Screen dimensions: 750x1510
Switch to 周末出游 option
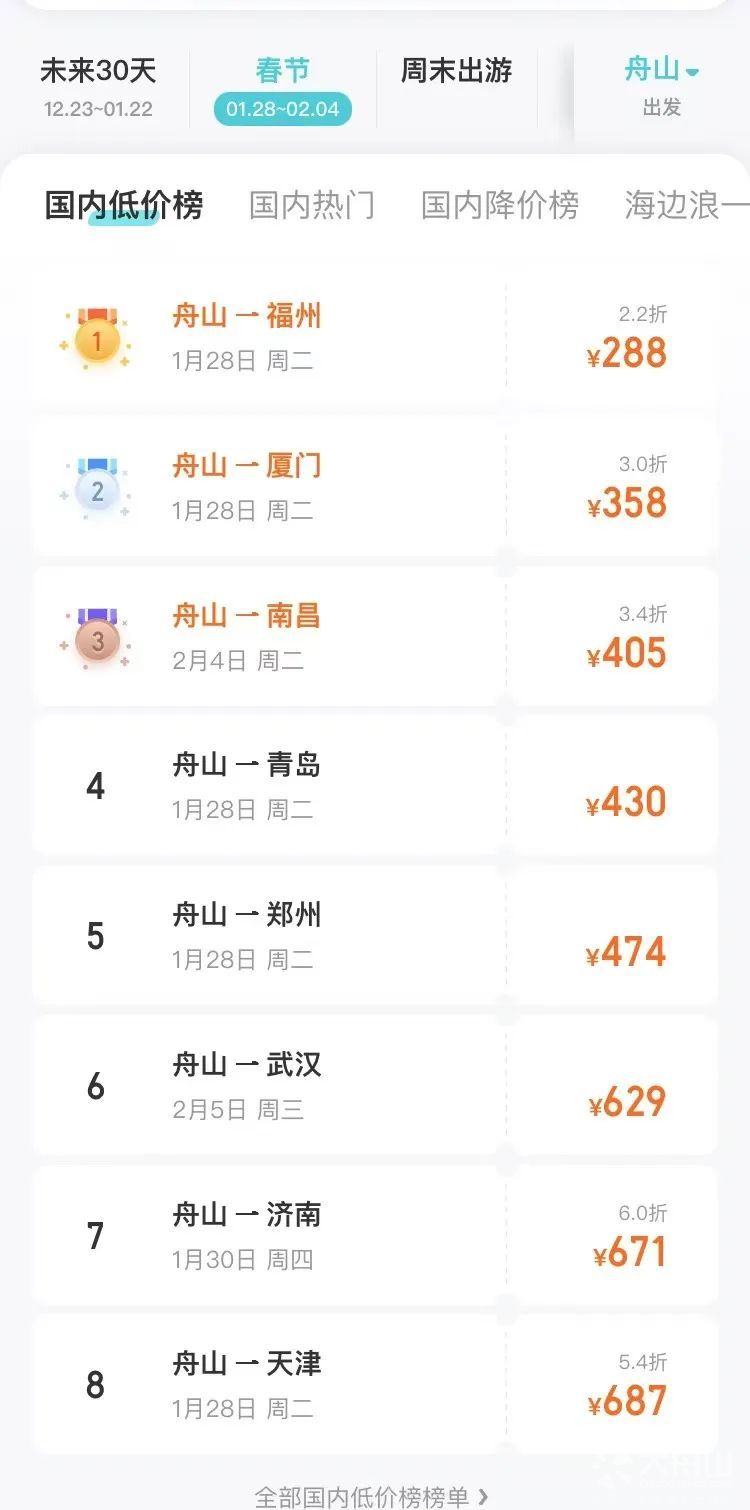tap(456, 71)
